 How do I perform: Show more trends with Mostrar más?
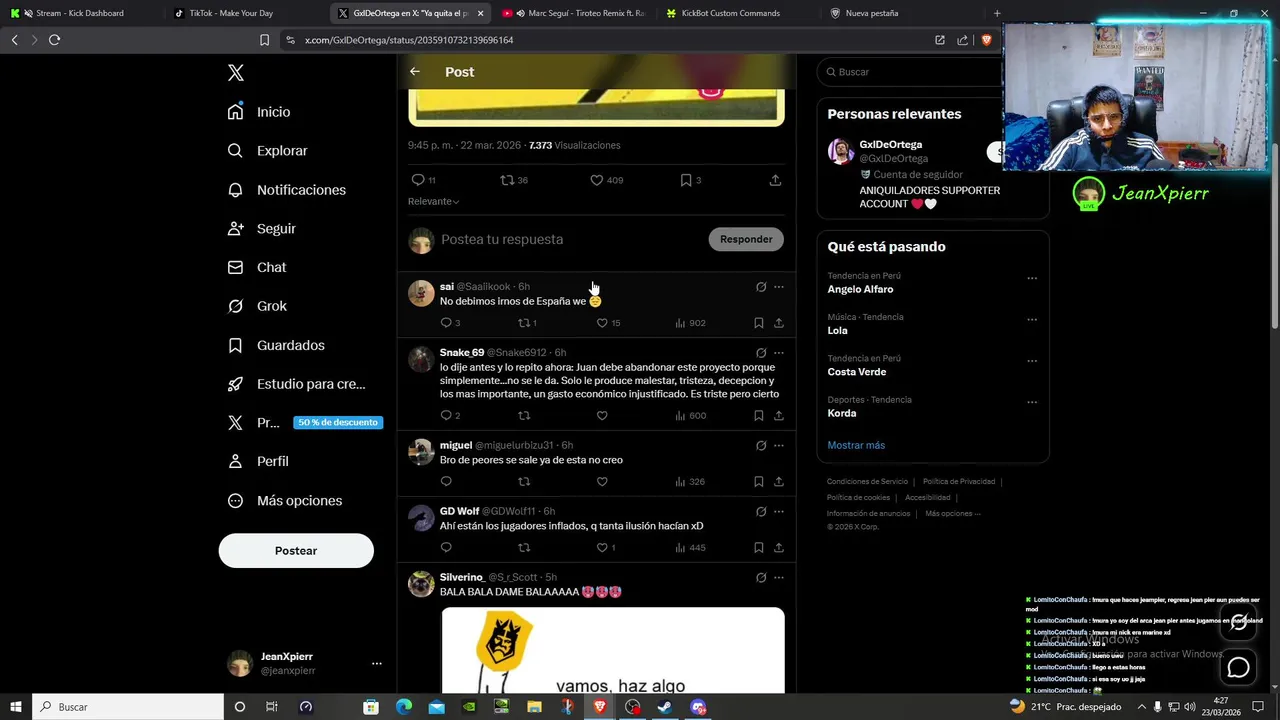point(856,445)
